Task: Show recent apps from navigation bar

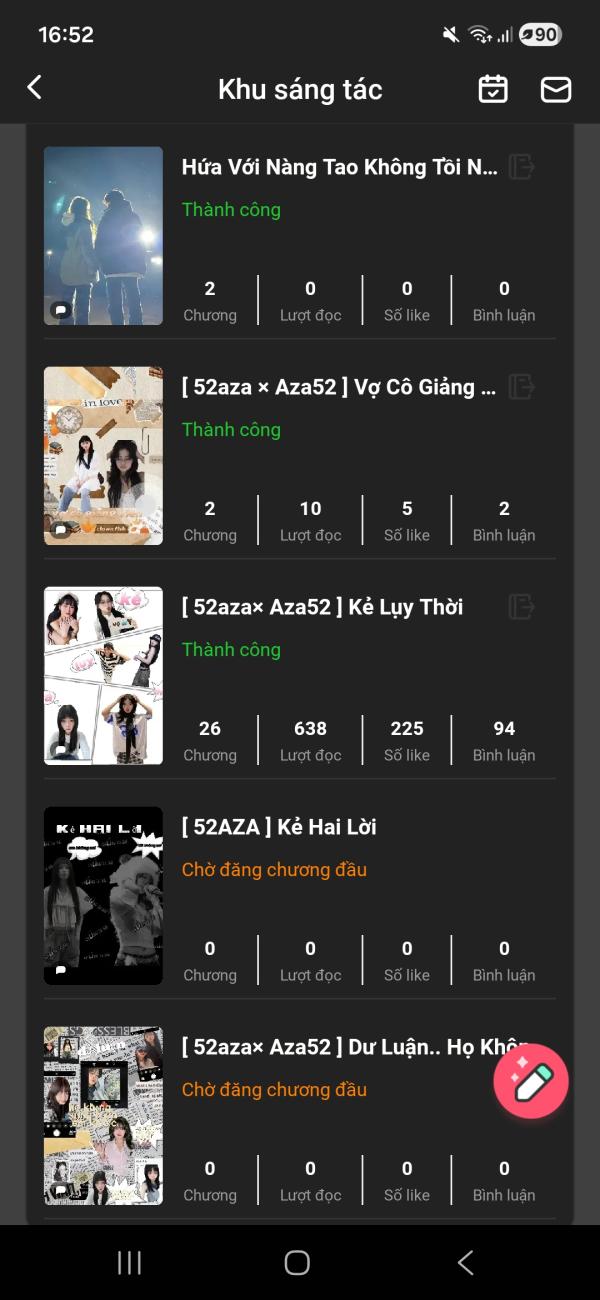Action: tap(130, 1263)
